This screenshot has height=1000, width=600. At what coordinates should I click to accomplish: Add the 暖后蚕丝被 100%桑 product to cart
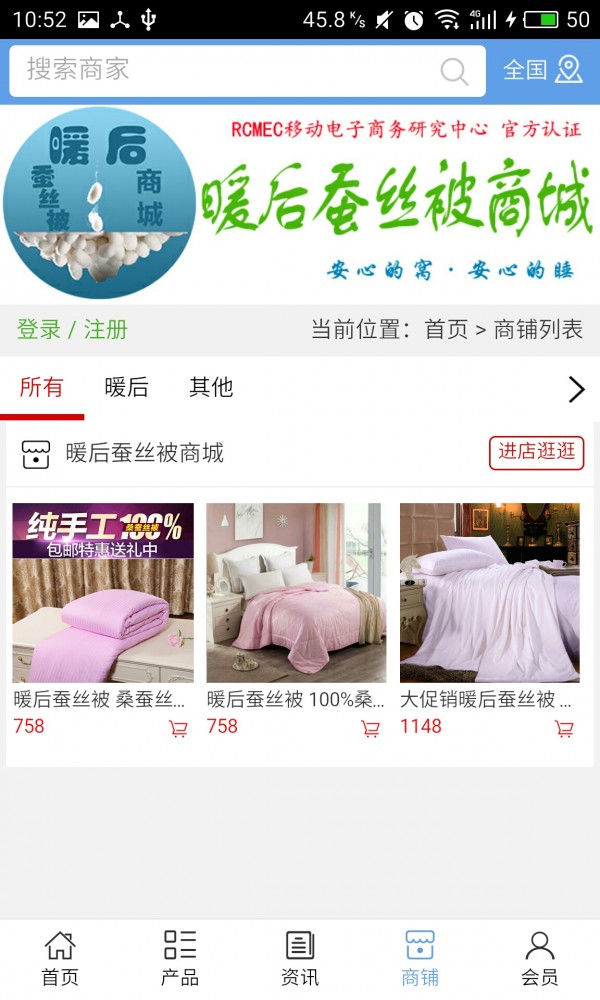point(370,729)
